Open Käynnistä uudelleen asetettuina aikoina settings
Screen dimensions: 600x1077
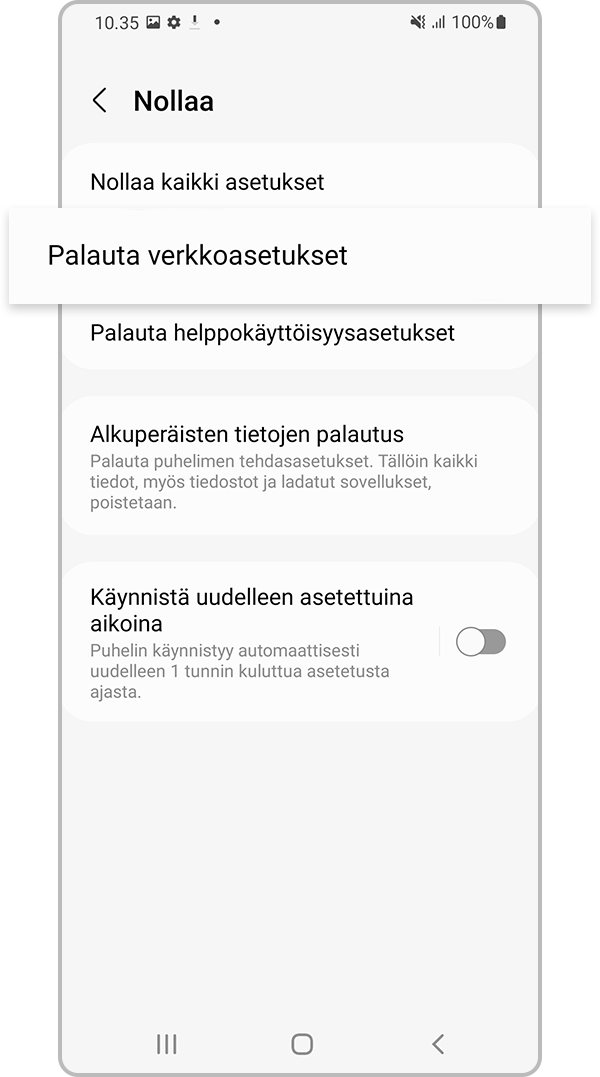pos(250,640)
